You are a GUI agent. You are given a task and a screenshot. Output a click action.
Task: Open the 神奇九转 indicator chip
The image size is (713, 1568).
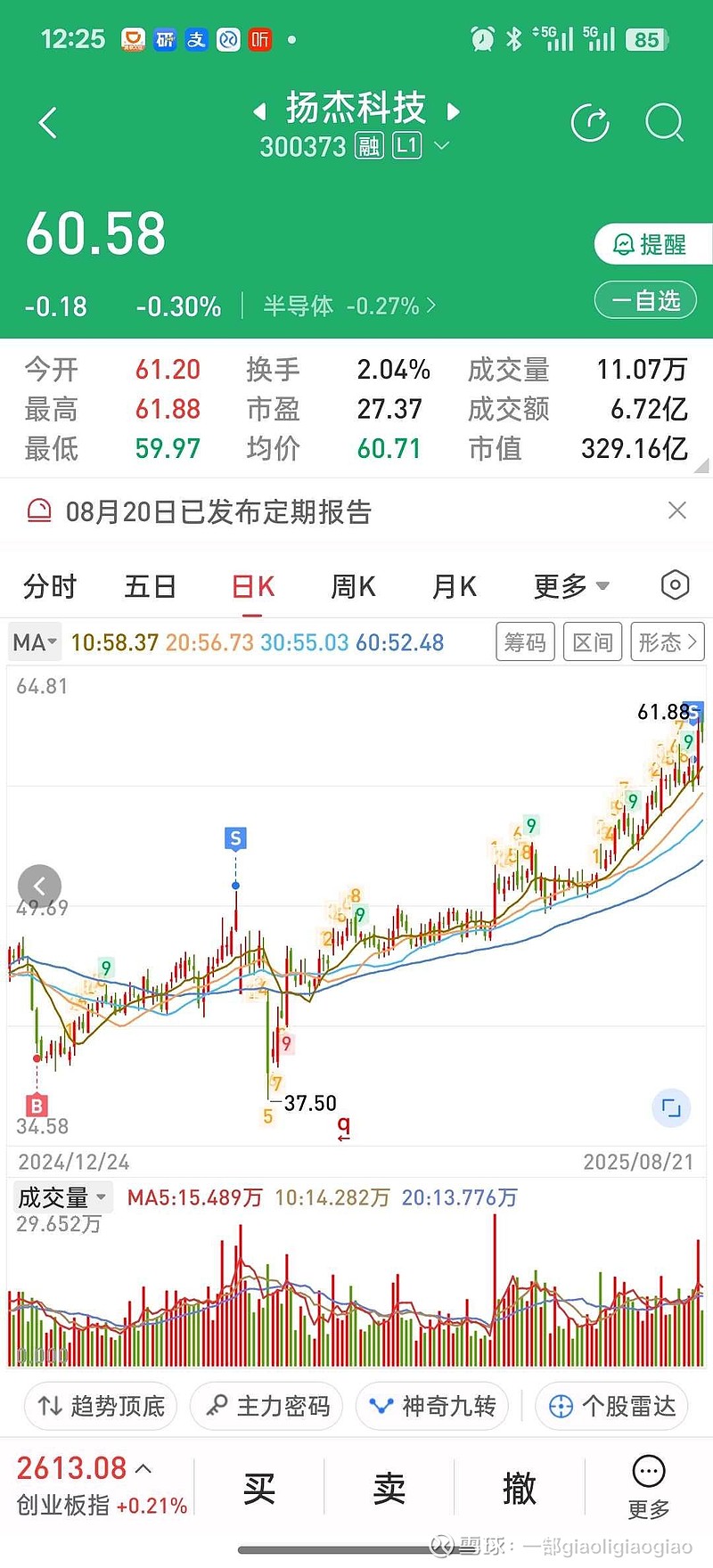tap(432, 1406)
